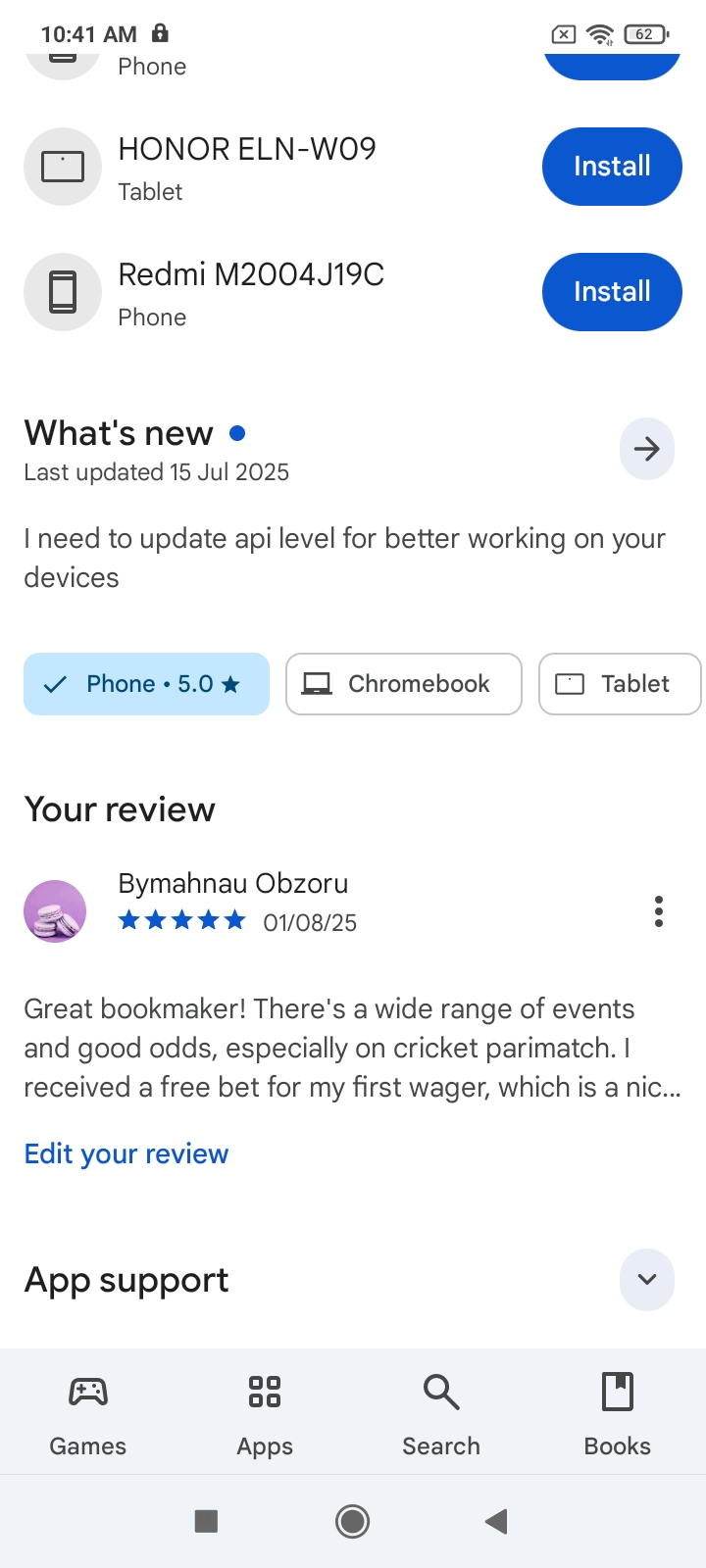Go back using system back button

[496, 1521]
